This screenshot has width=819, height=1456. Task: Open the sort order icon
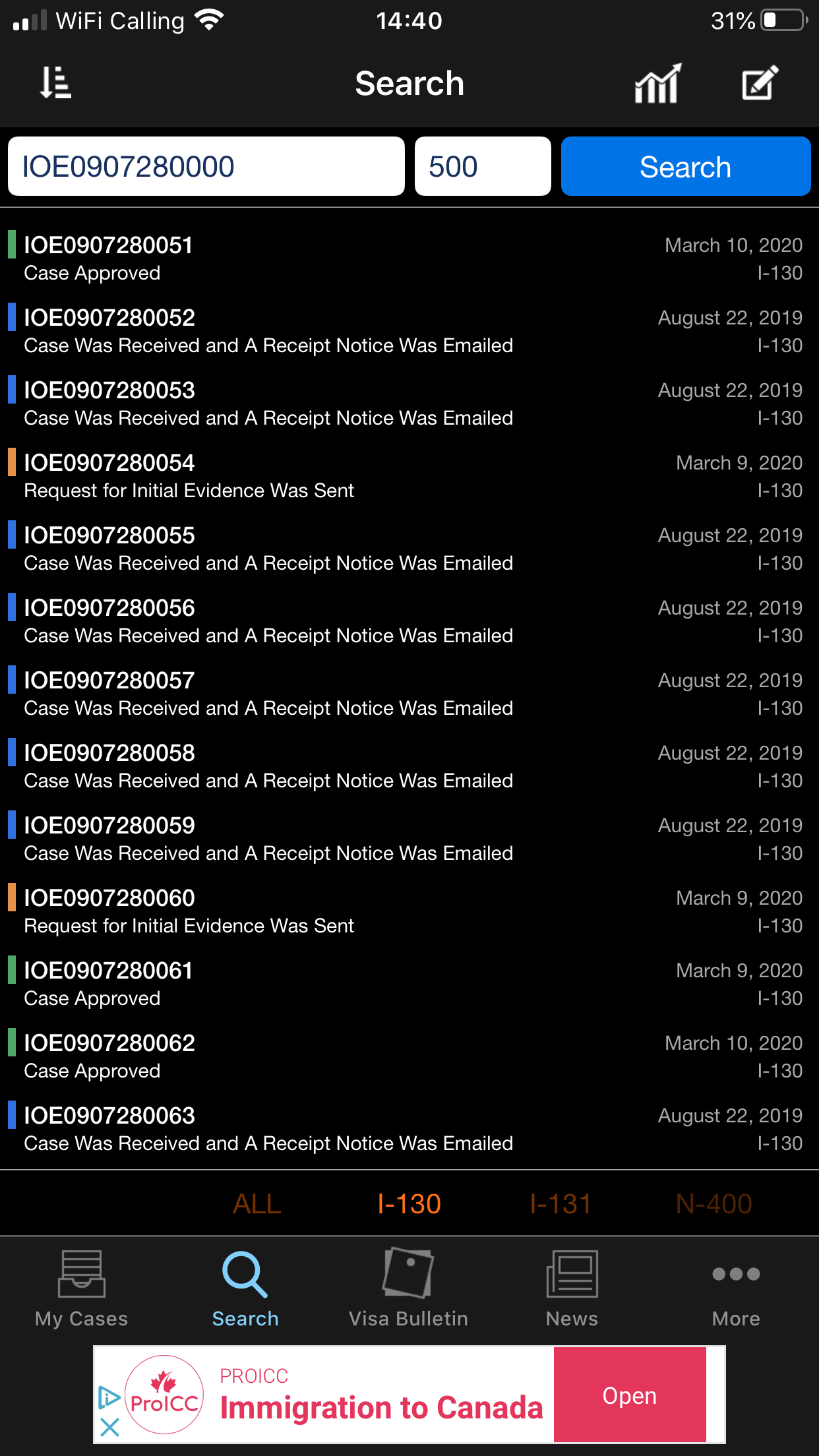coord(55,83)
